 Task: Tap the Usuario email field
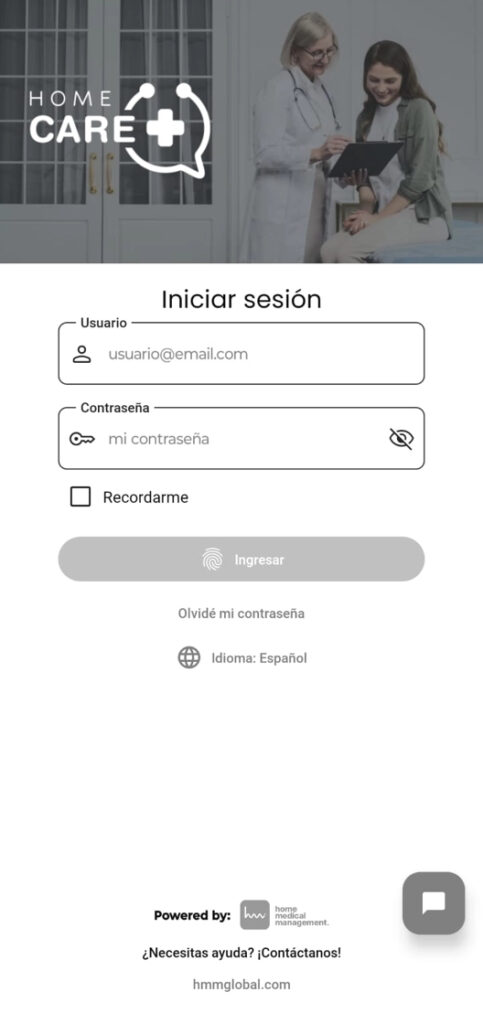pyautogui.click(x=242, y=353)
